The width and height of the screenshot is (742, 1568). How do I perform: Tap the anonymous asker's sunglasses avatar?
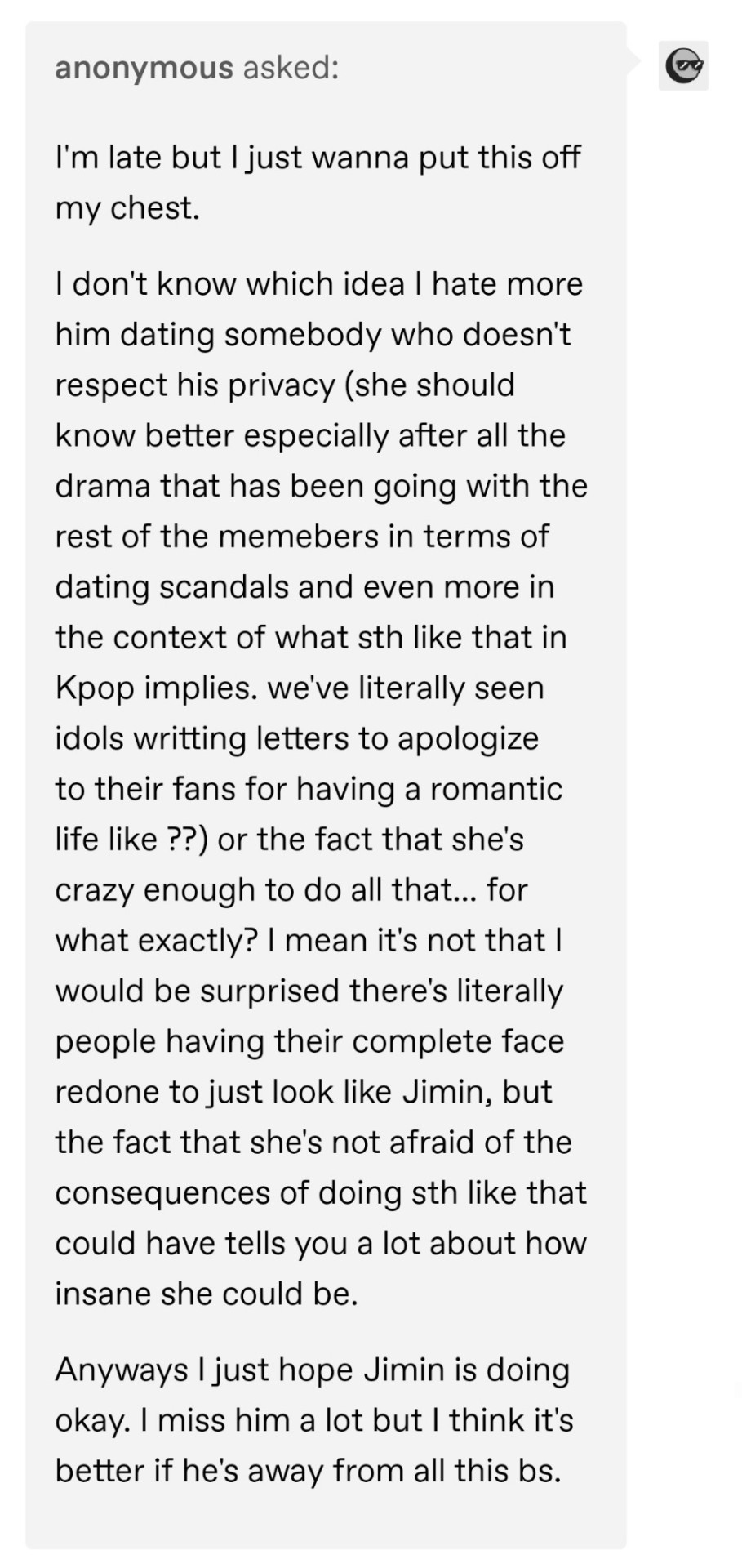click(x=683, y=65)
